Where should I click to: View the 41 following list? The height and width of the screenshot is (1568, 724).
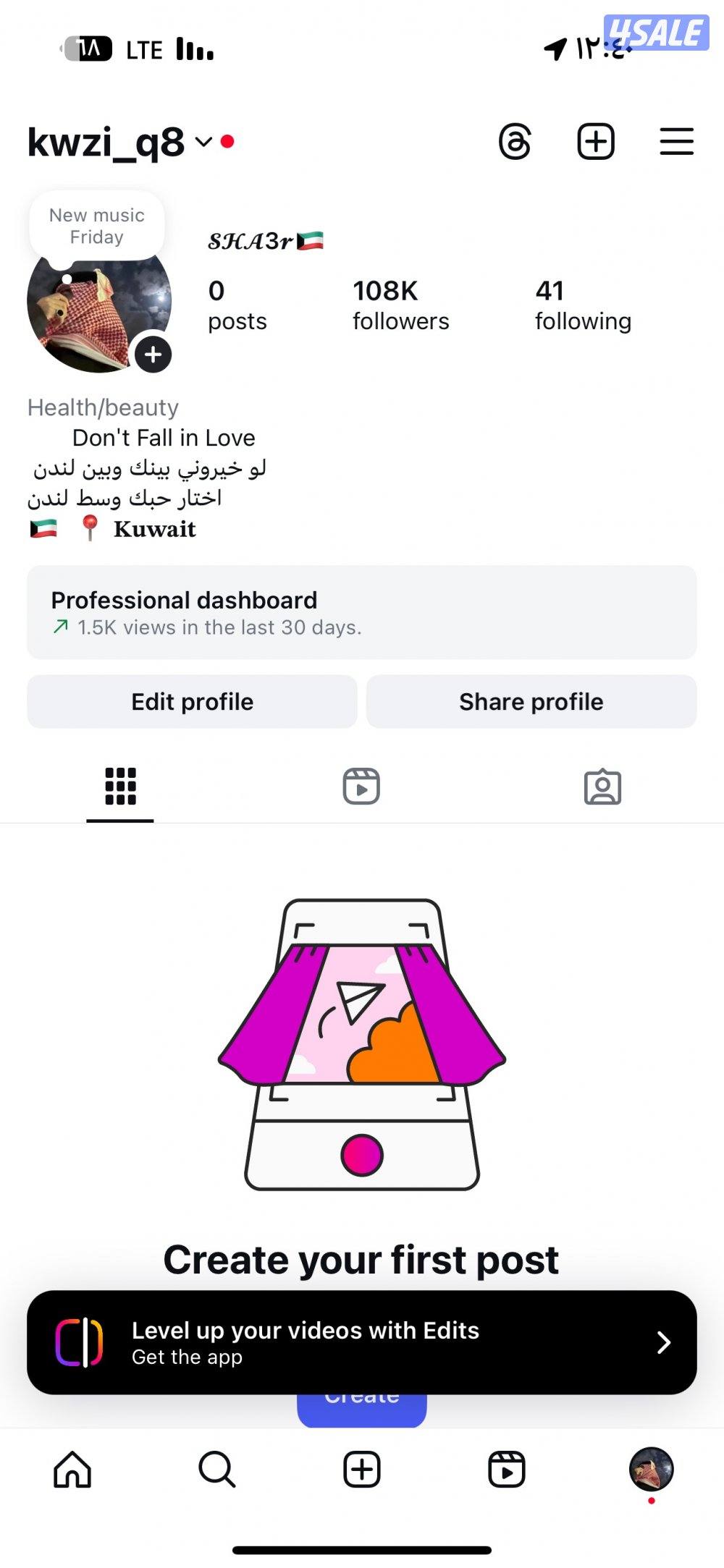click(x=583, y=305)
